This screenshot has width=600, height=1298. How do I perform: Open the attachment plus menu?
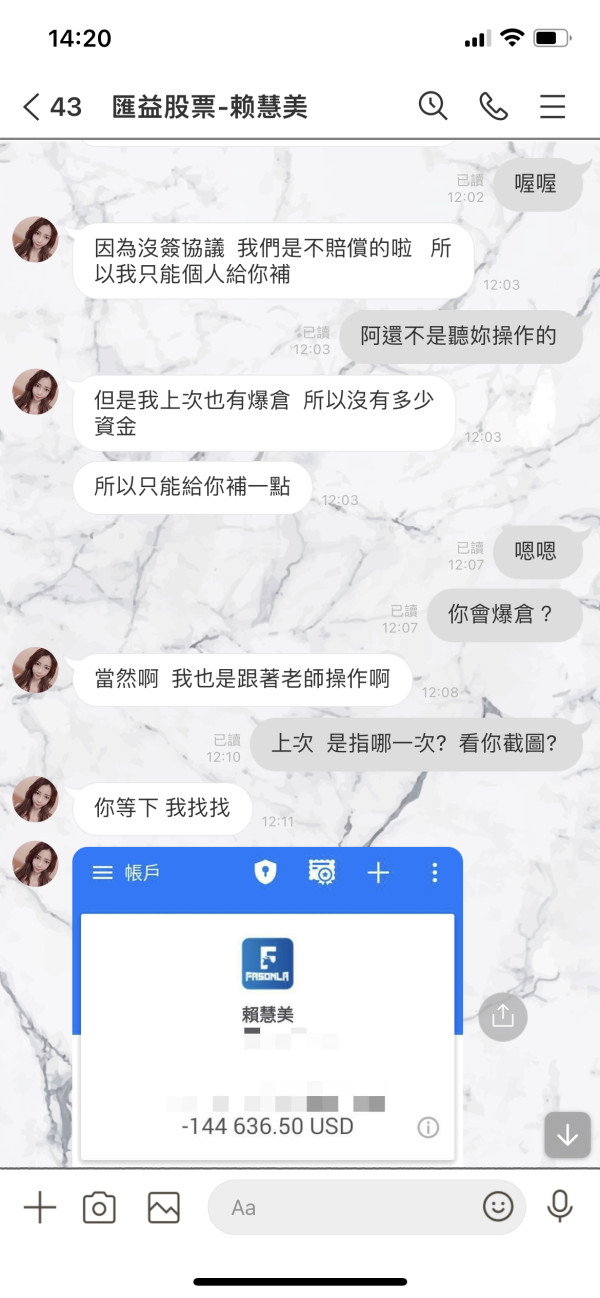(39, 1207)
